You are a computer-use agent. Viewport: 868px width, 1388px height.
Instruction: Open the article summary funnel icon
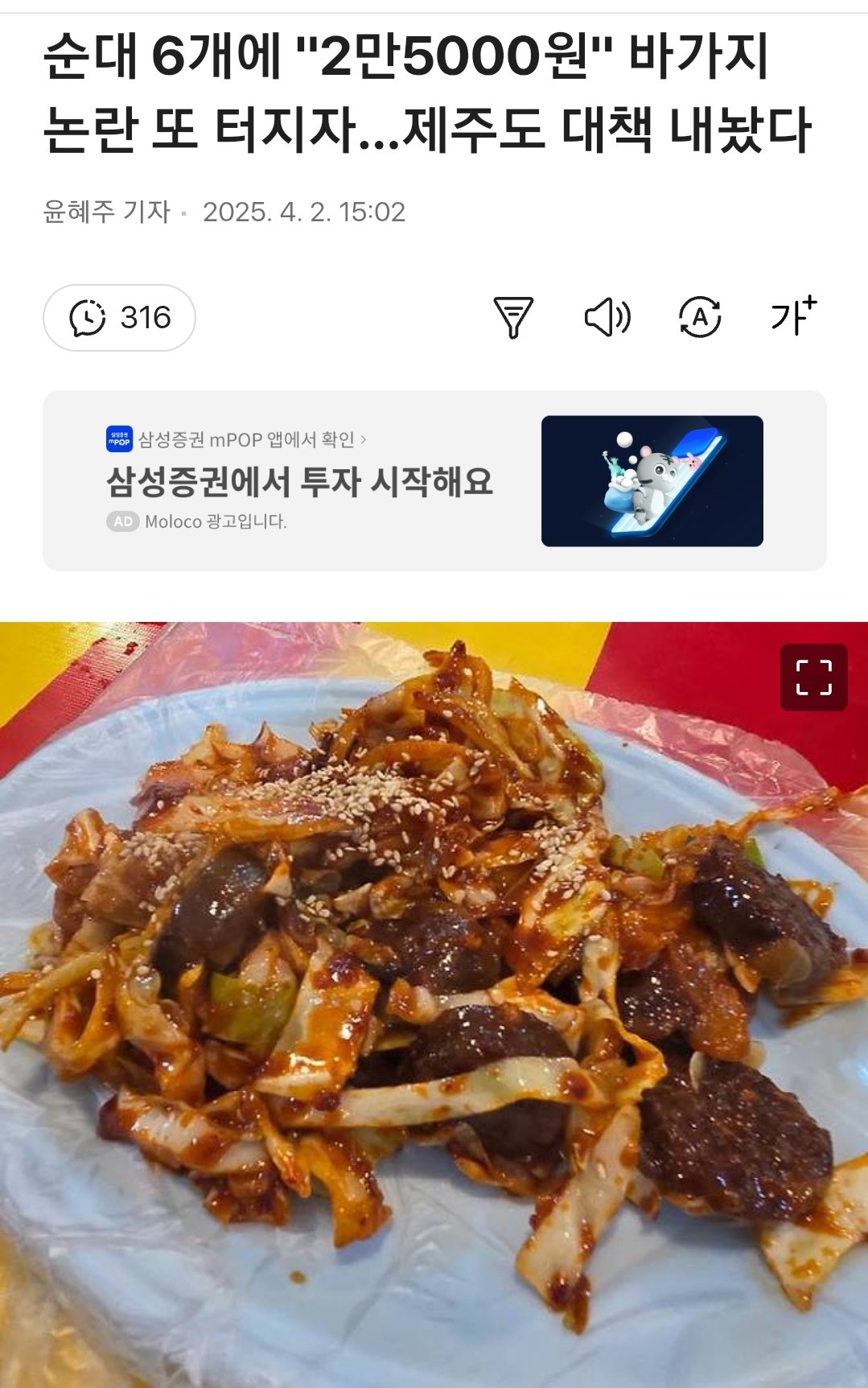coord(512,317)
